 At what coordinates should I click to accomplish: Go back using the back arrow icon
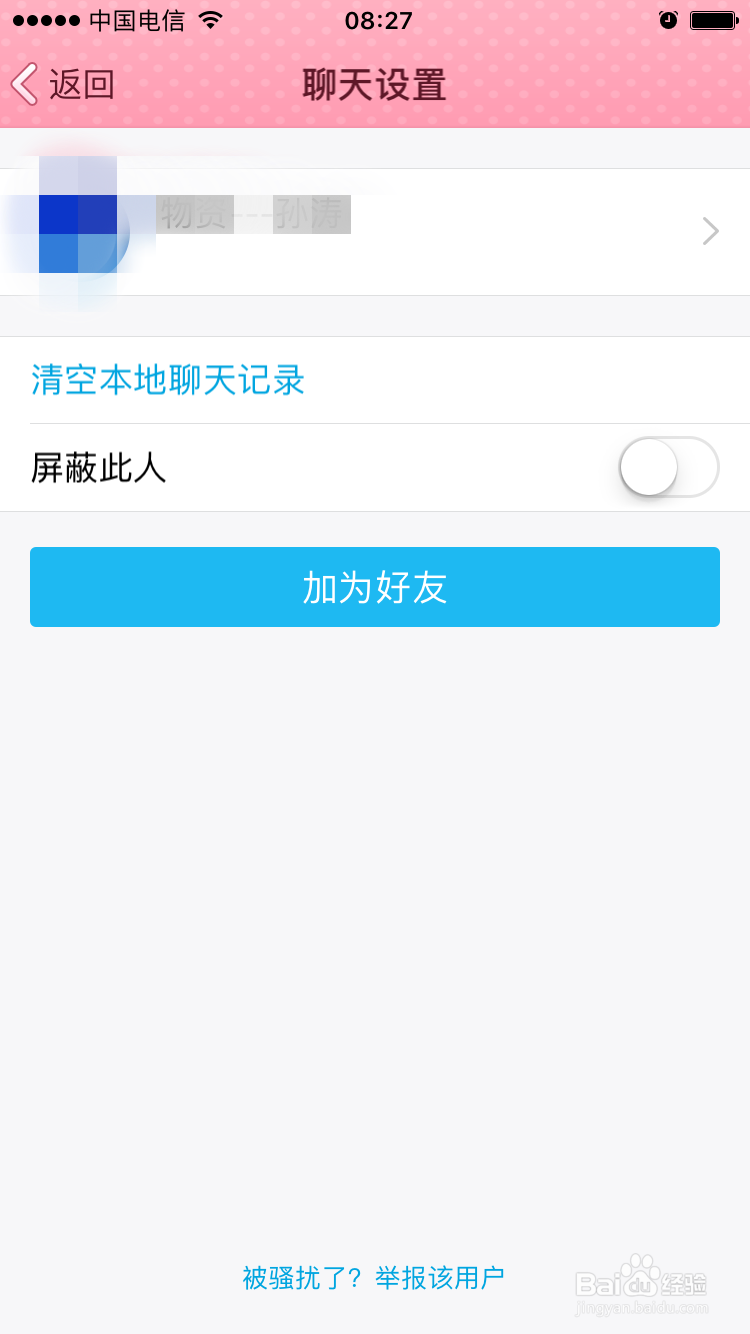tap(24, 84)
